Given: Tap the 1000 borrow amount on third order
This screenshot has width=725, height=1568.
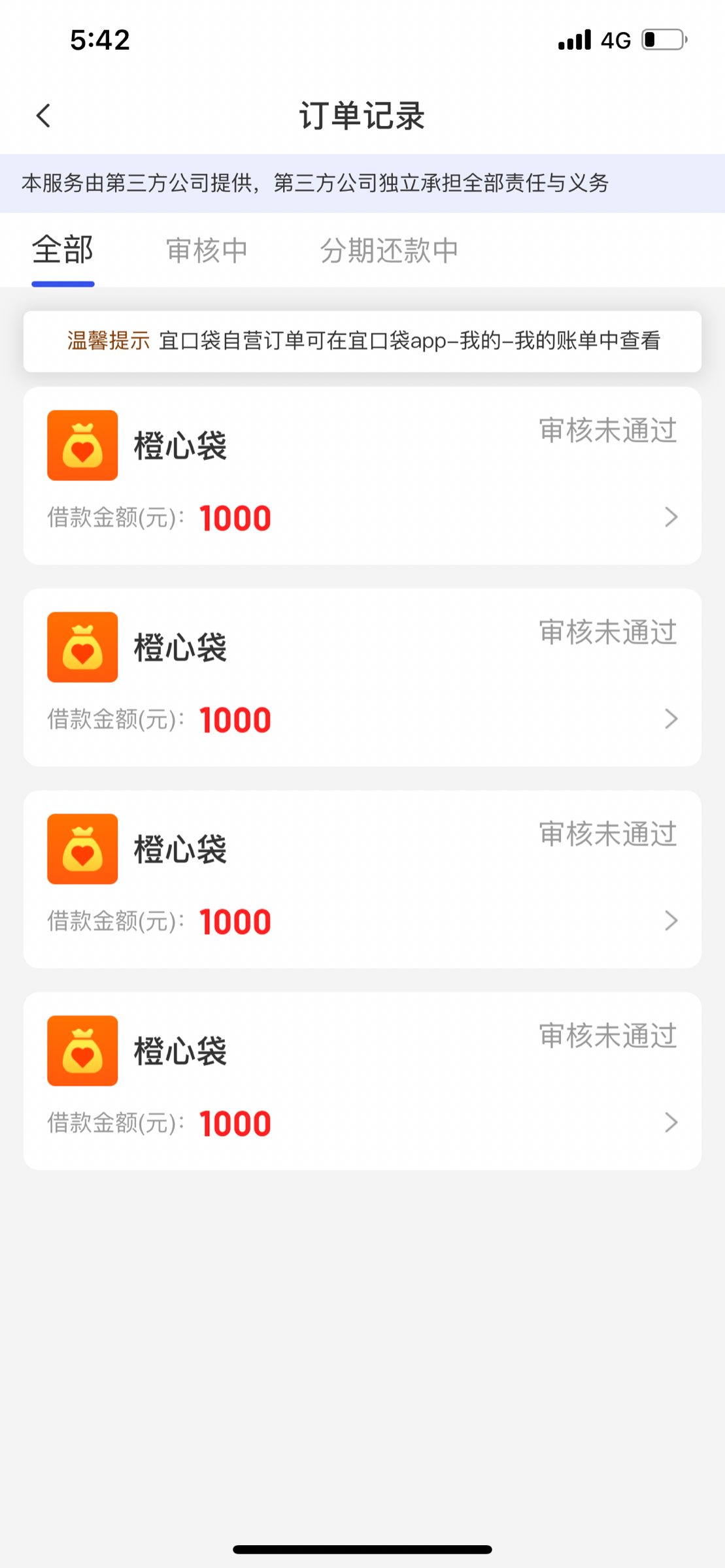Looking at the screenshot, I should coord(234,921).
